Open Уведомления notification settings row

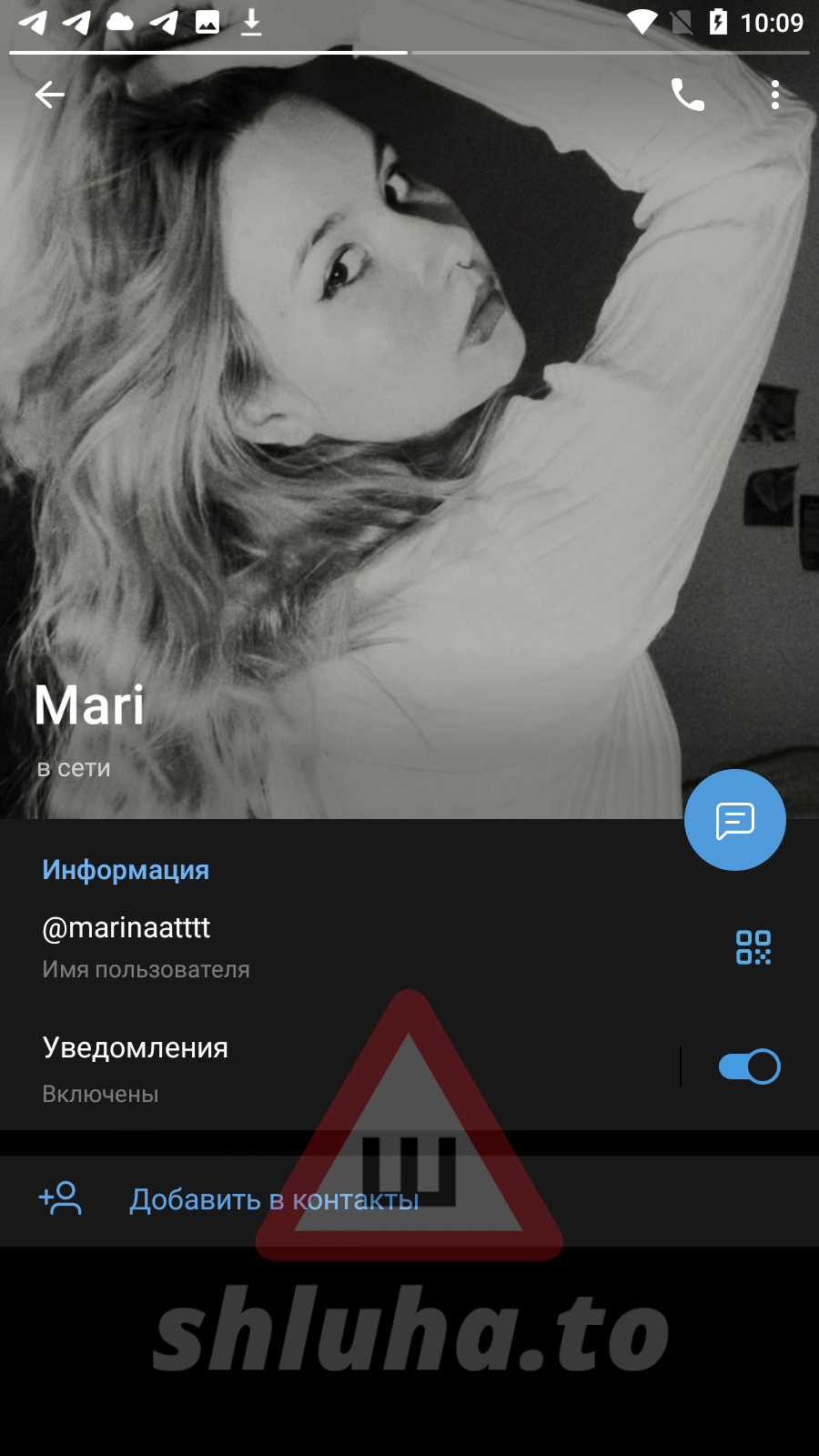point(273,1067)
